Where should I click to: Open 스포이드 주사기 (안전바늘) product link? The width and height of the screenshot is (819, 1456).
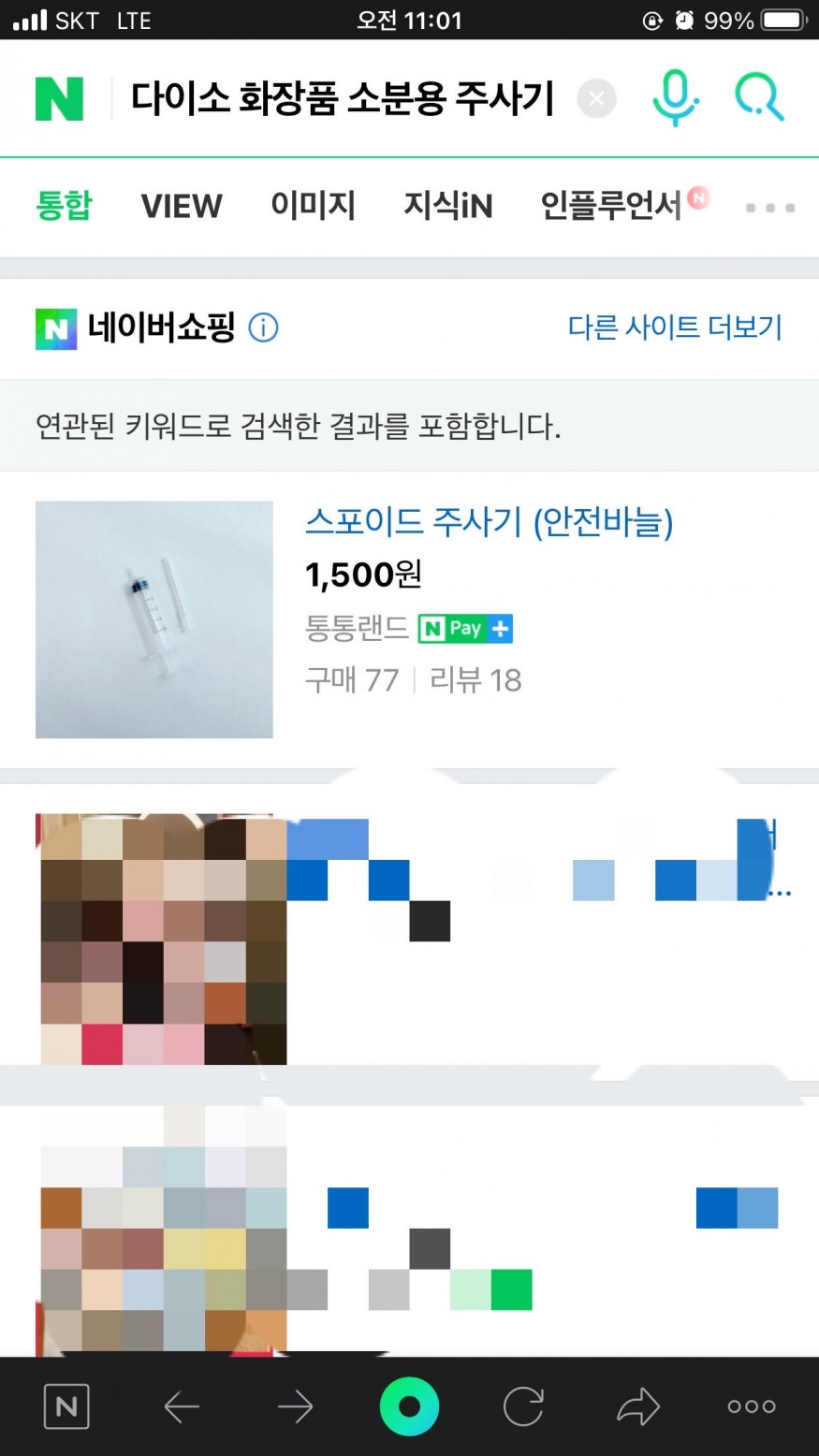(x=489, y=522)
